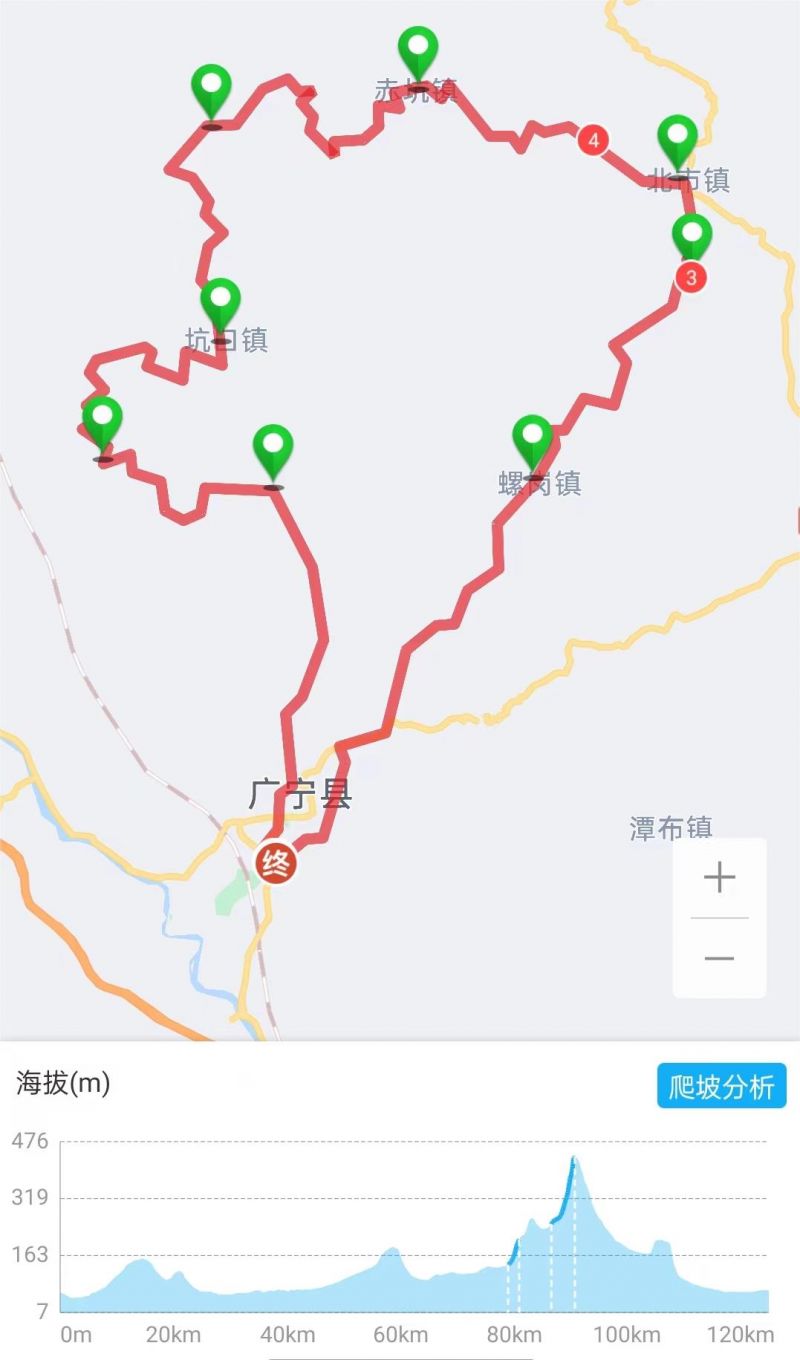Tap the red waypoint marker 4

(594, 140)
